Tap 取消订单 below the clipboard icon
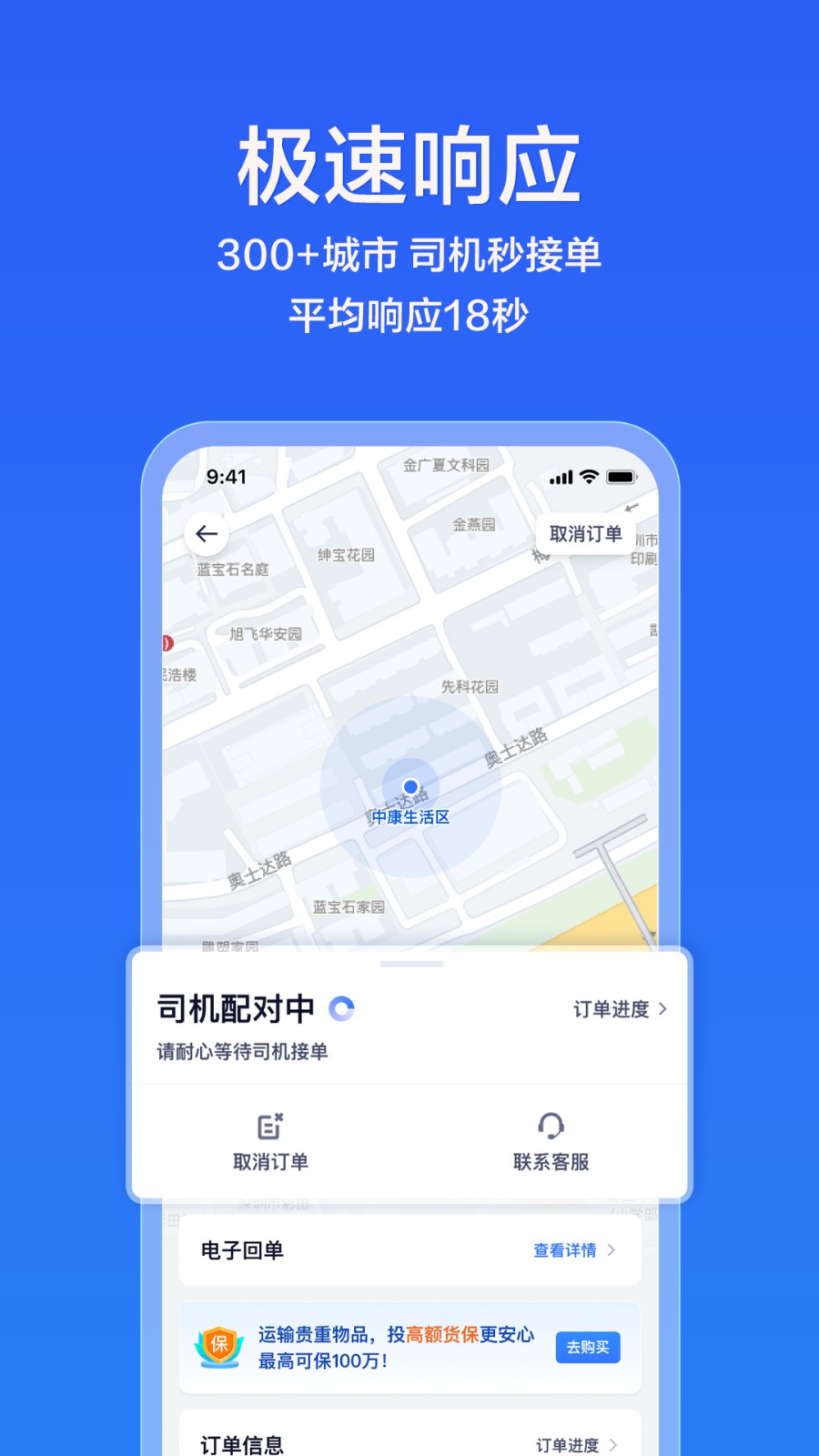Viewport: 819px width, 1456px height. [269, 1160]
